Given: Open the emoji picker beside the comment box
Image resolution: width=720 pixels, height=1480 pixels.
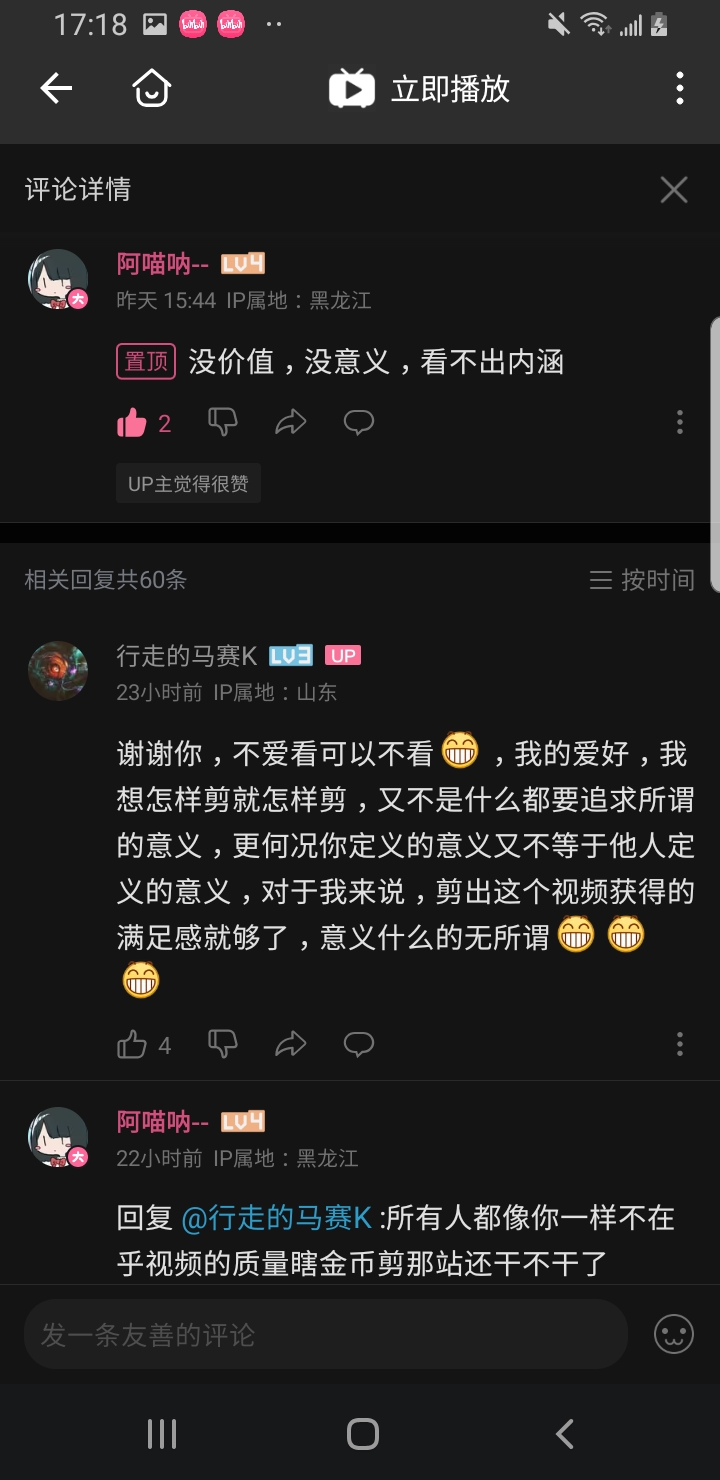Looking at the screenshot, I should pyautogui.click(x=674, y=1334).
